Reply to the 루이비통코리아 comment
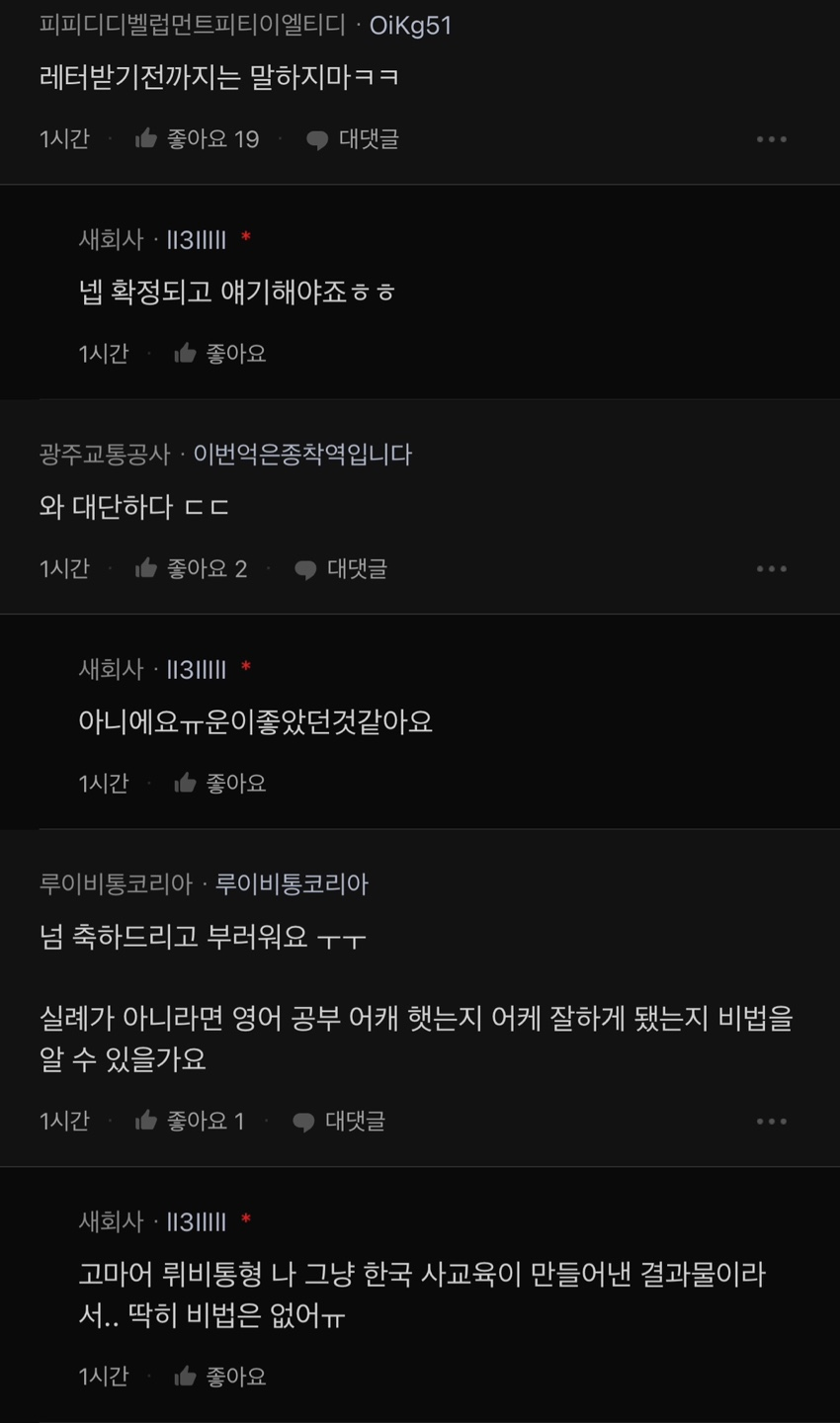840x1423 pixels. [339, 1121]
